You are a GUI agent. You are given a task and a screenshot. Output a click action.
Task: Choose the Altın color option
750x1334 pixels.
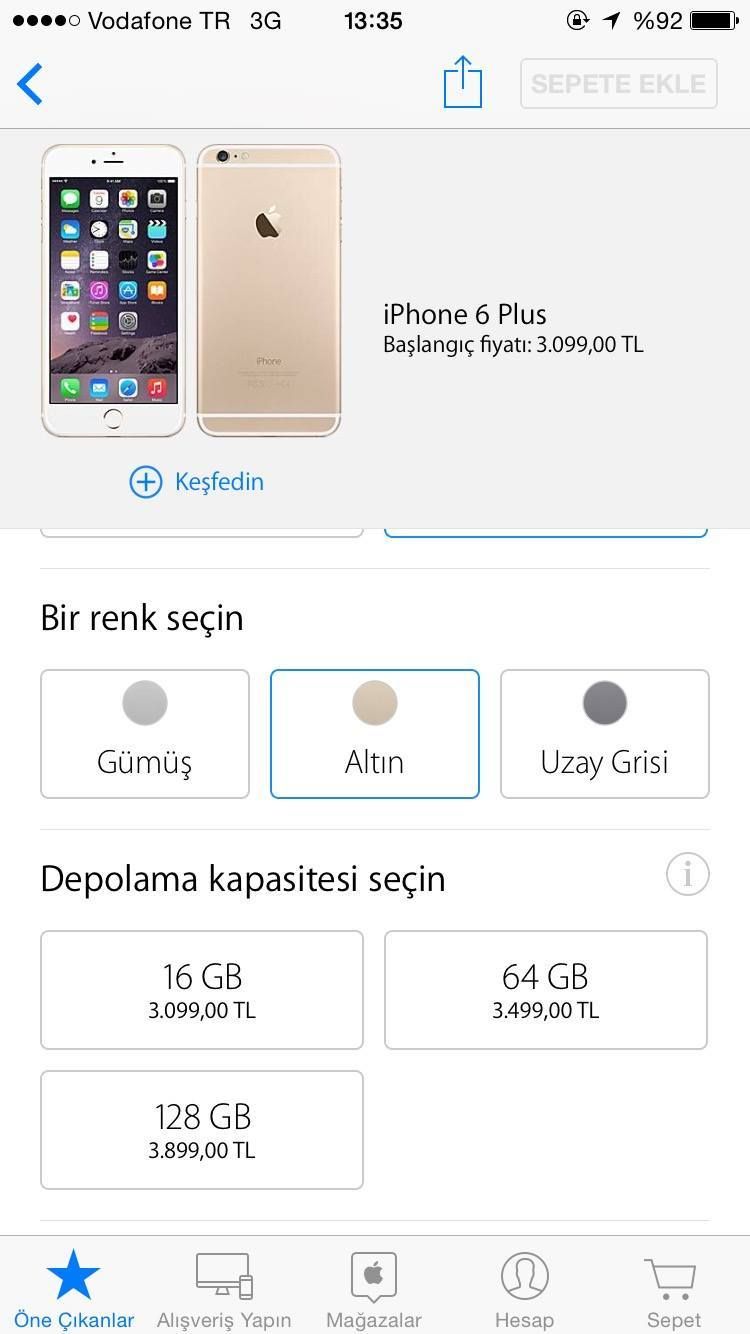[x=375, y=734]
